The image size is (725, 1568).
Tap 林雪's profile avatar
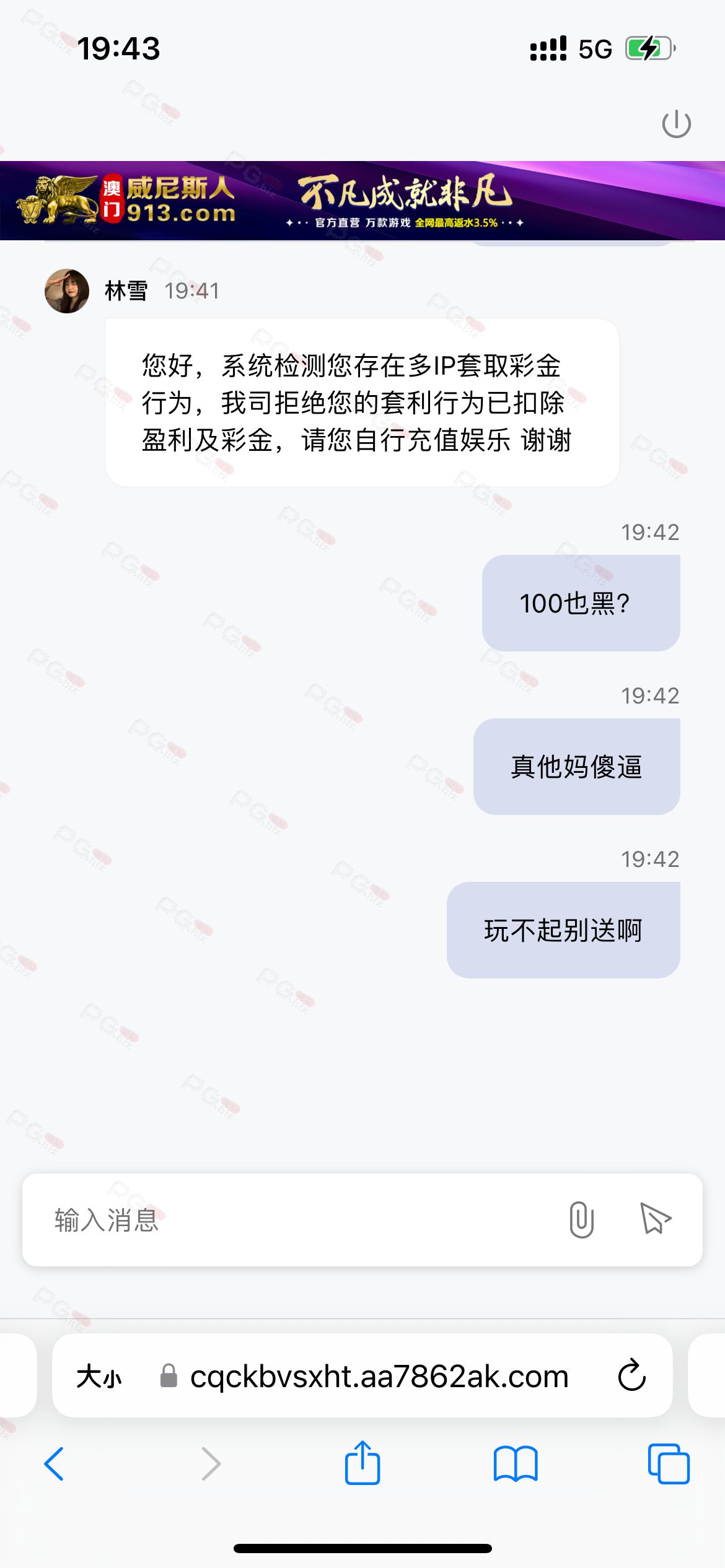point(67,291)
